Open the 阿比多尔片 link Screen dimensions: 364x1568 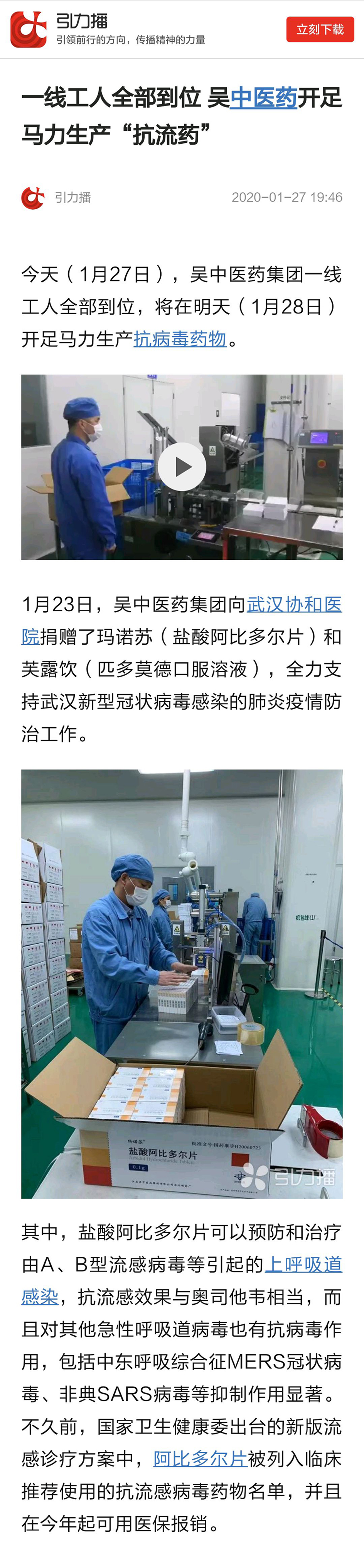pos(200,1459)
